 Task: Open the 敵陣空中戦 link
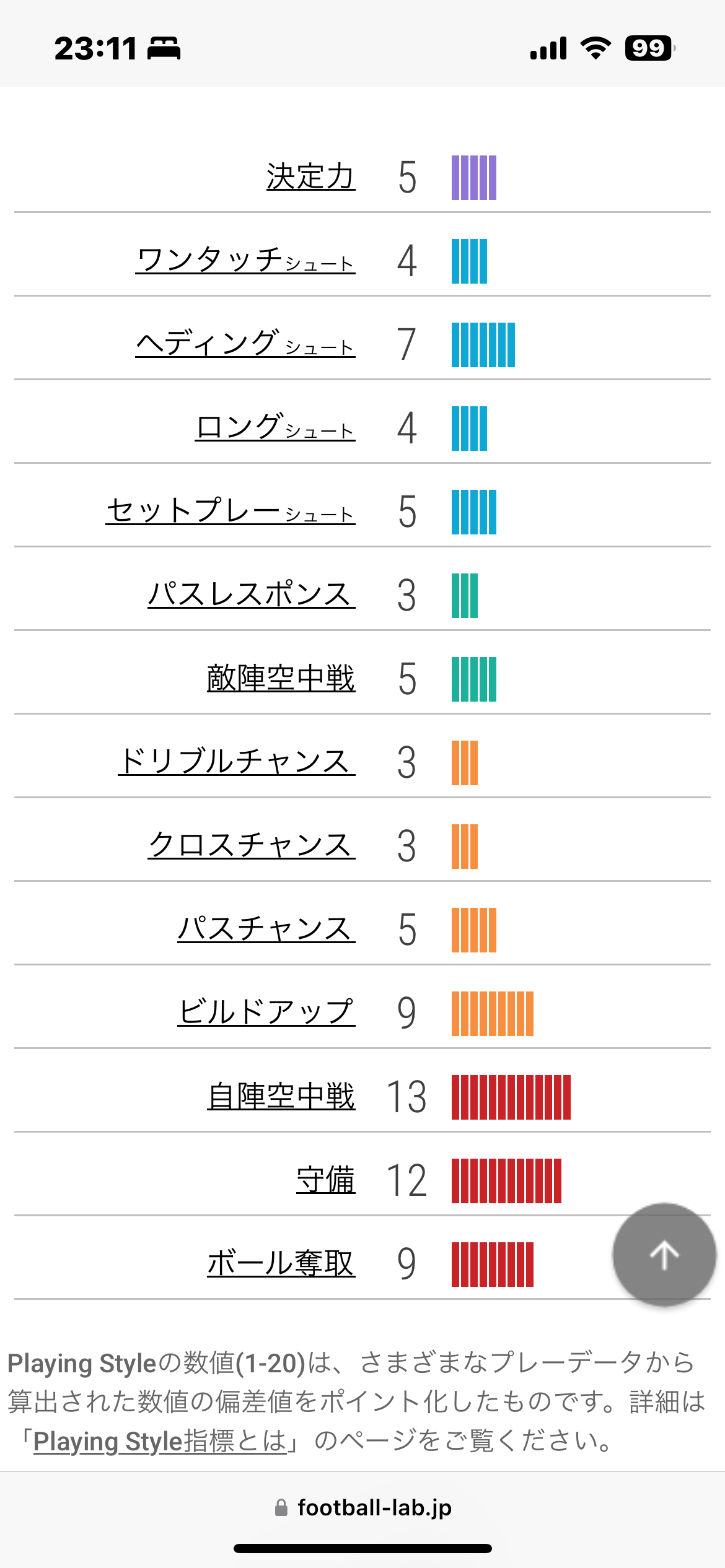(281, 679)
